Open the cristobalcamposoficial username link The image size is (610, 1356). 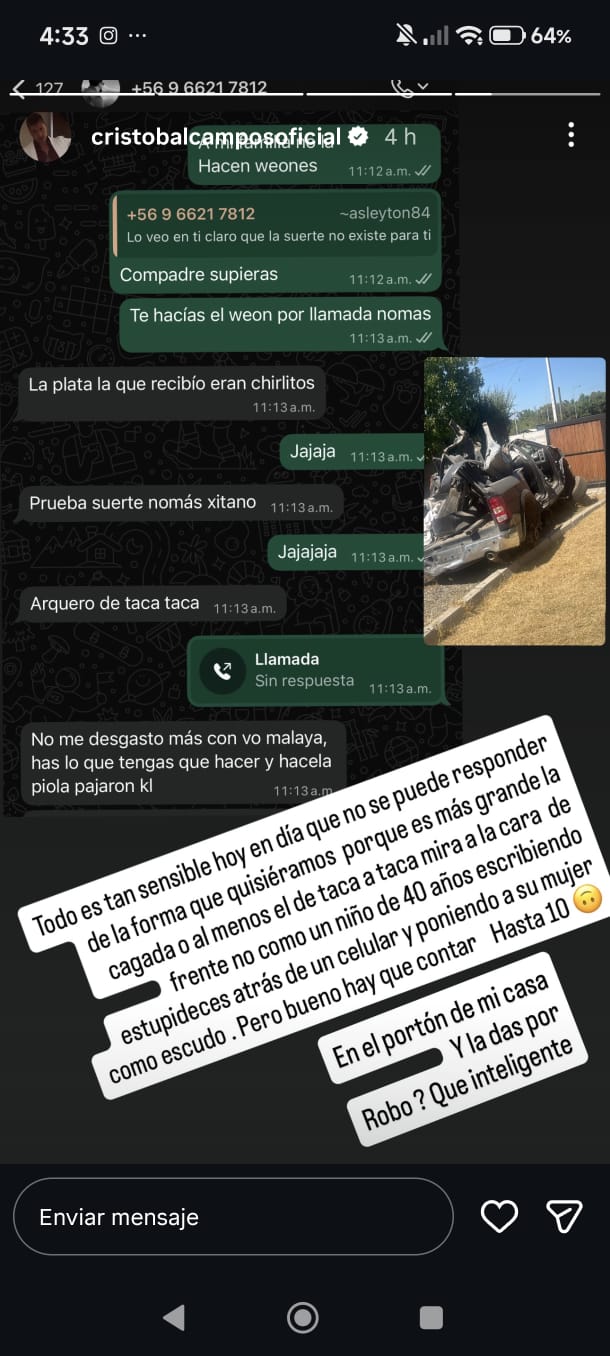[x=216, y=137]
